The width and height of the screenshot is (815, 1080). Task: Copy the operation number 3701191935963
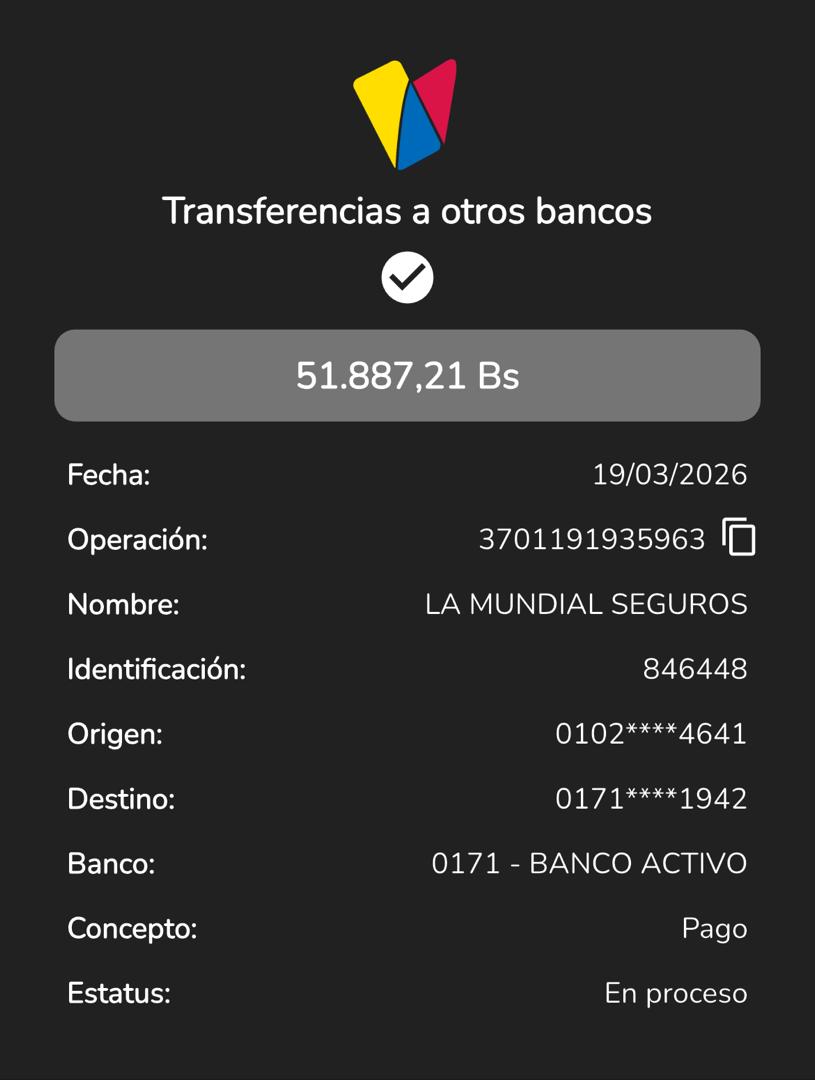pos(739,538)
